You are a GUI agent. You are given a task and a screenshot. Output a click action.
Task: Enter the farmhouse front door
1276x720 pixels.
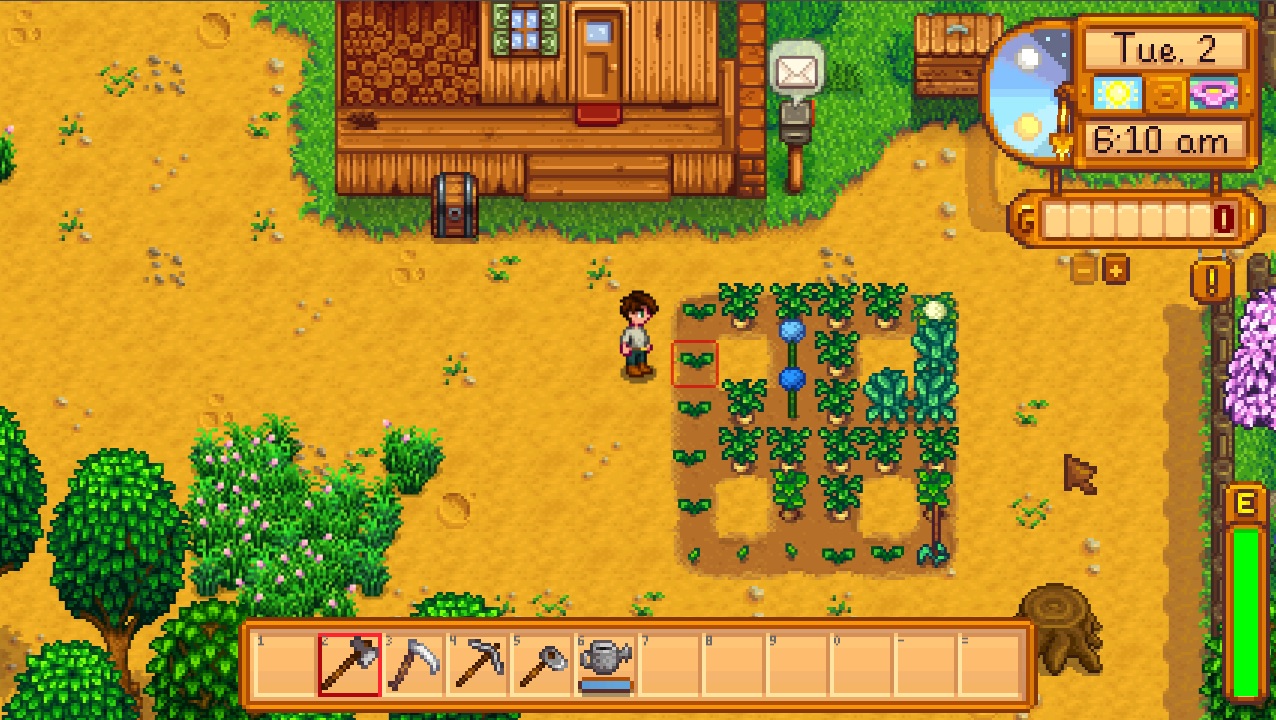tap(598, 60)
